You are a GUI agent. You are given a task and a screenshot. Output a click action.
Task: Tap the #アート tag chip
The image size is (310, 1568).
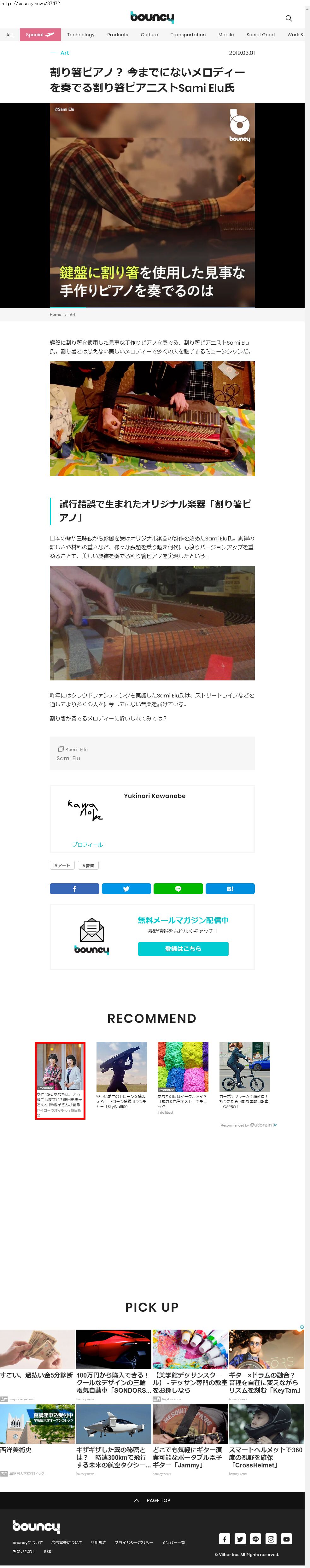(x=62, y=865)
